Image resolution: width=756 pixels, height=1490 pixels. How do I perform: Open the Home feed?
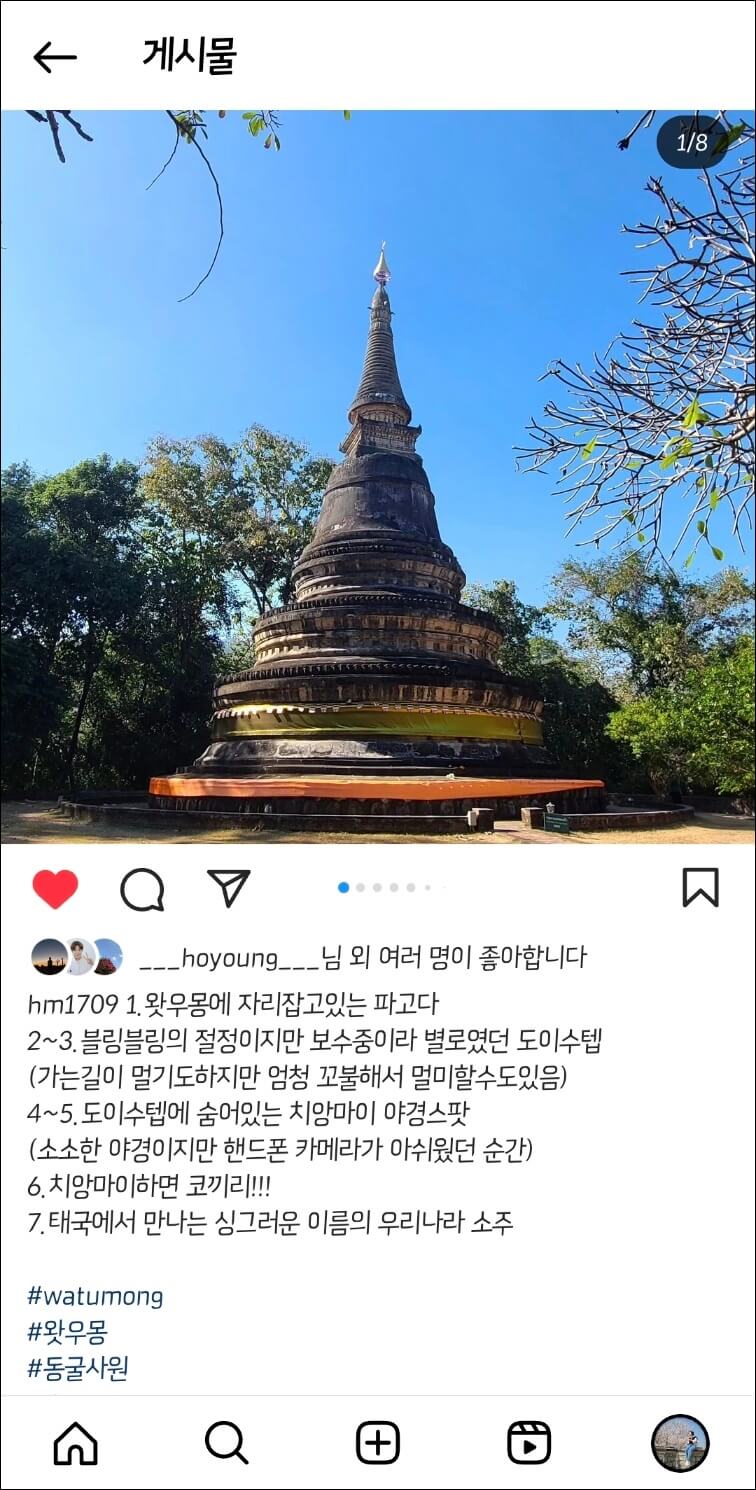[75, 1441]
